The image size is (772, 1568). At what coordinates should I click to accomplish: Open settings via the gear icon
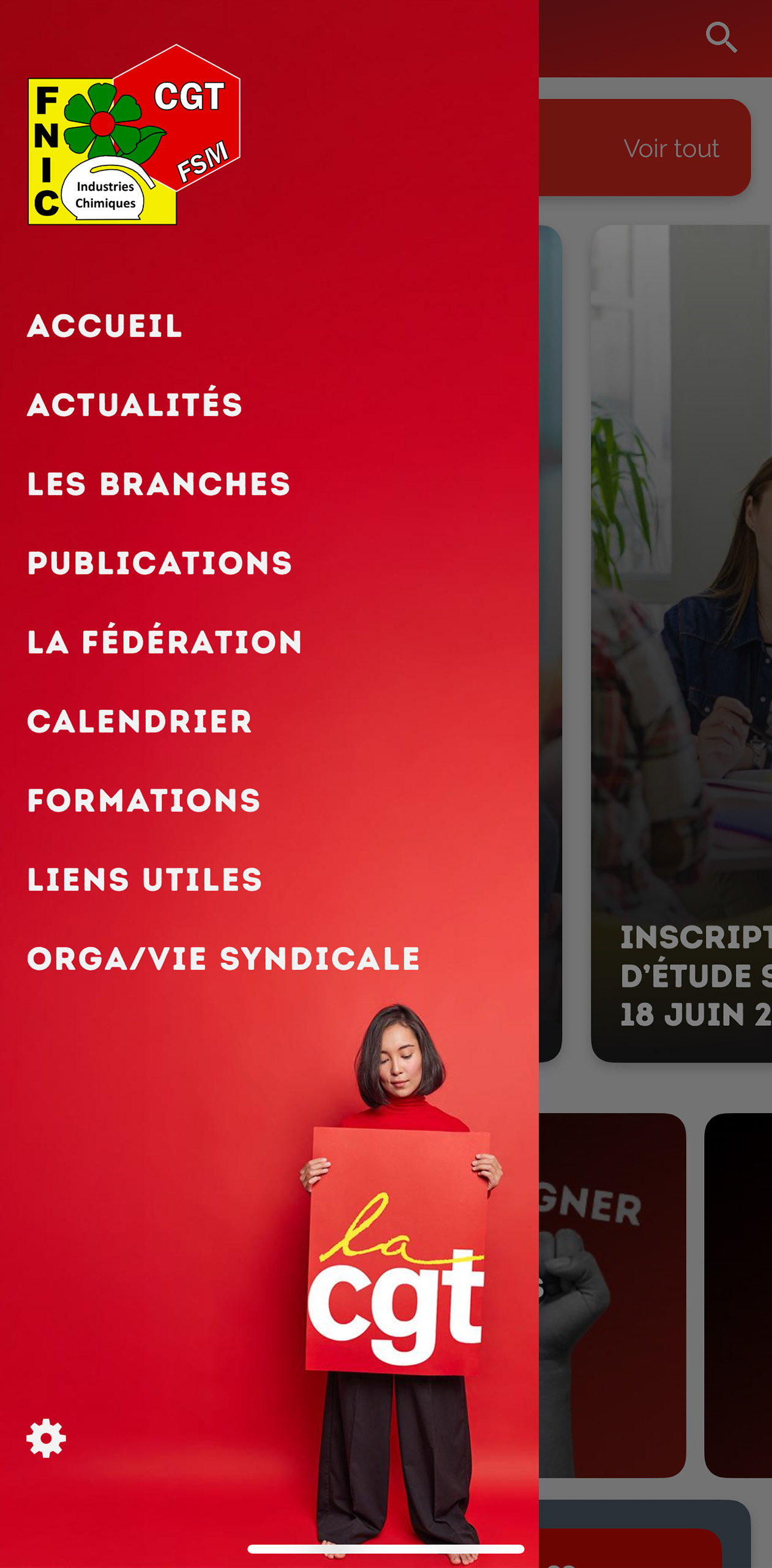point(46,1438)
